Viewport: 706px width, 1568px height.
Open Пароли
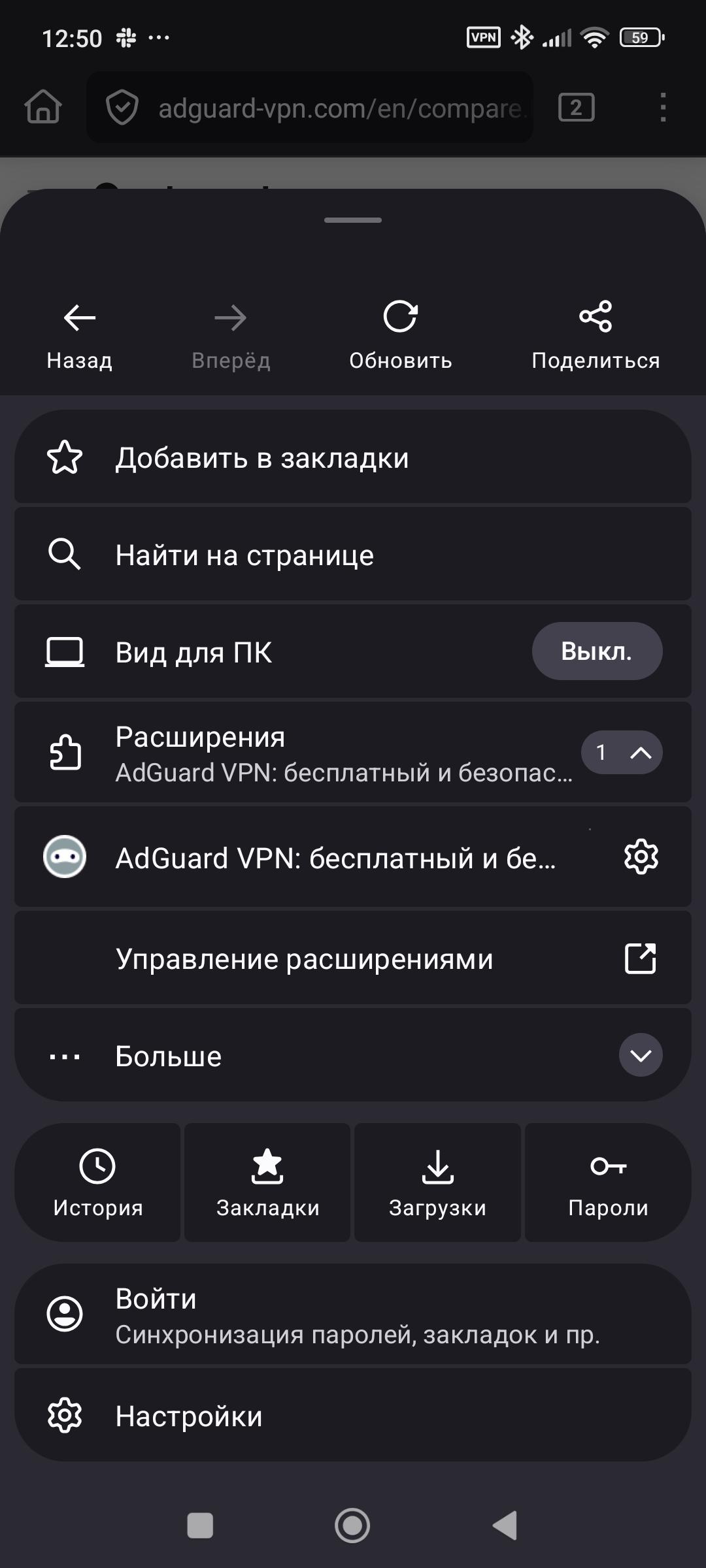608,1183
